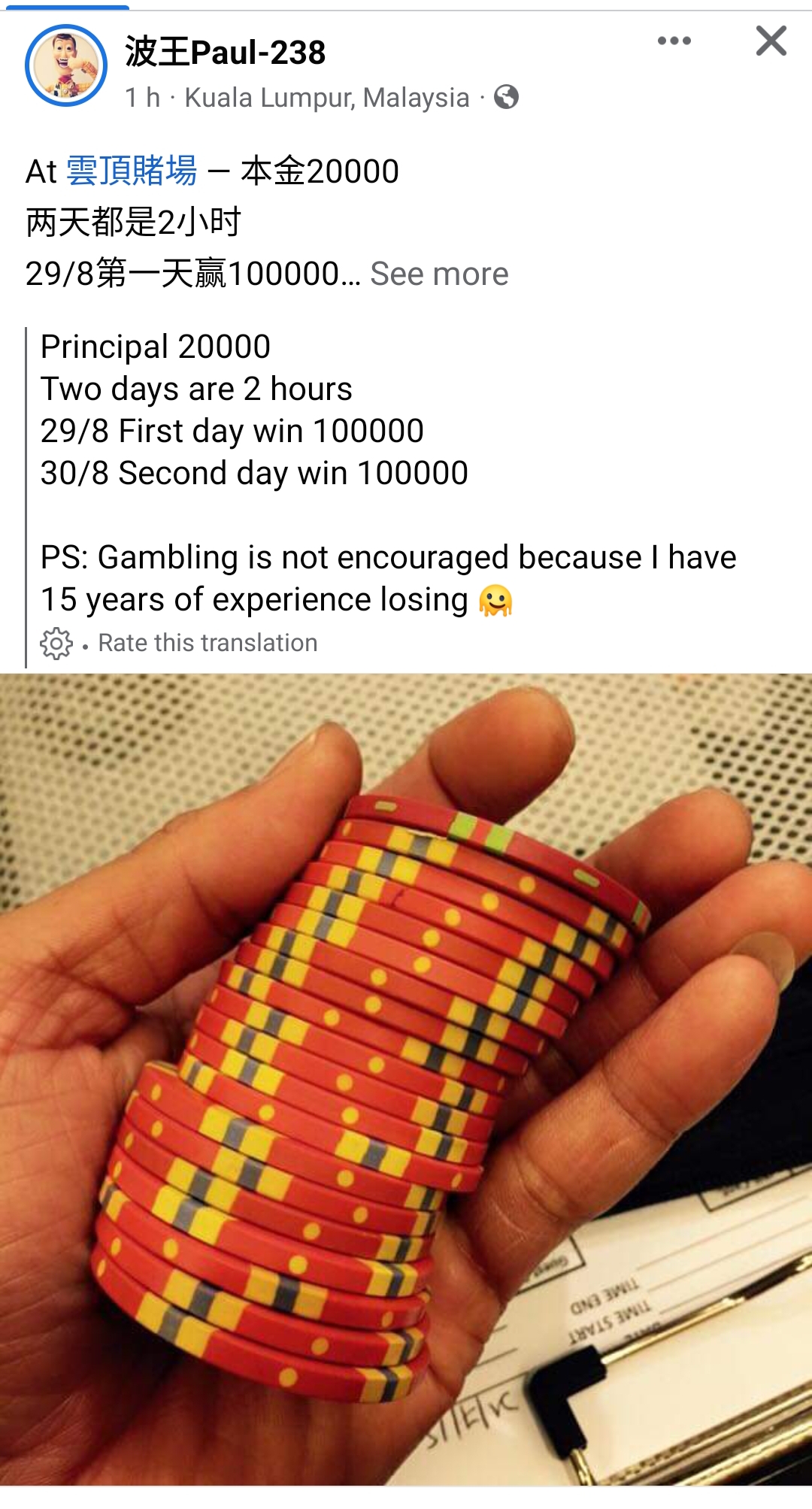This screenshot has height=1509, width=812.
Task: Open the 雲頂賭場 location link
Action: [132, 171]
